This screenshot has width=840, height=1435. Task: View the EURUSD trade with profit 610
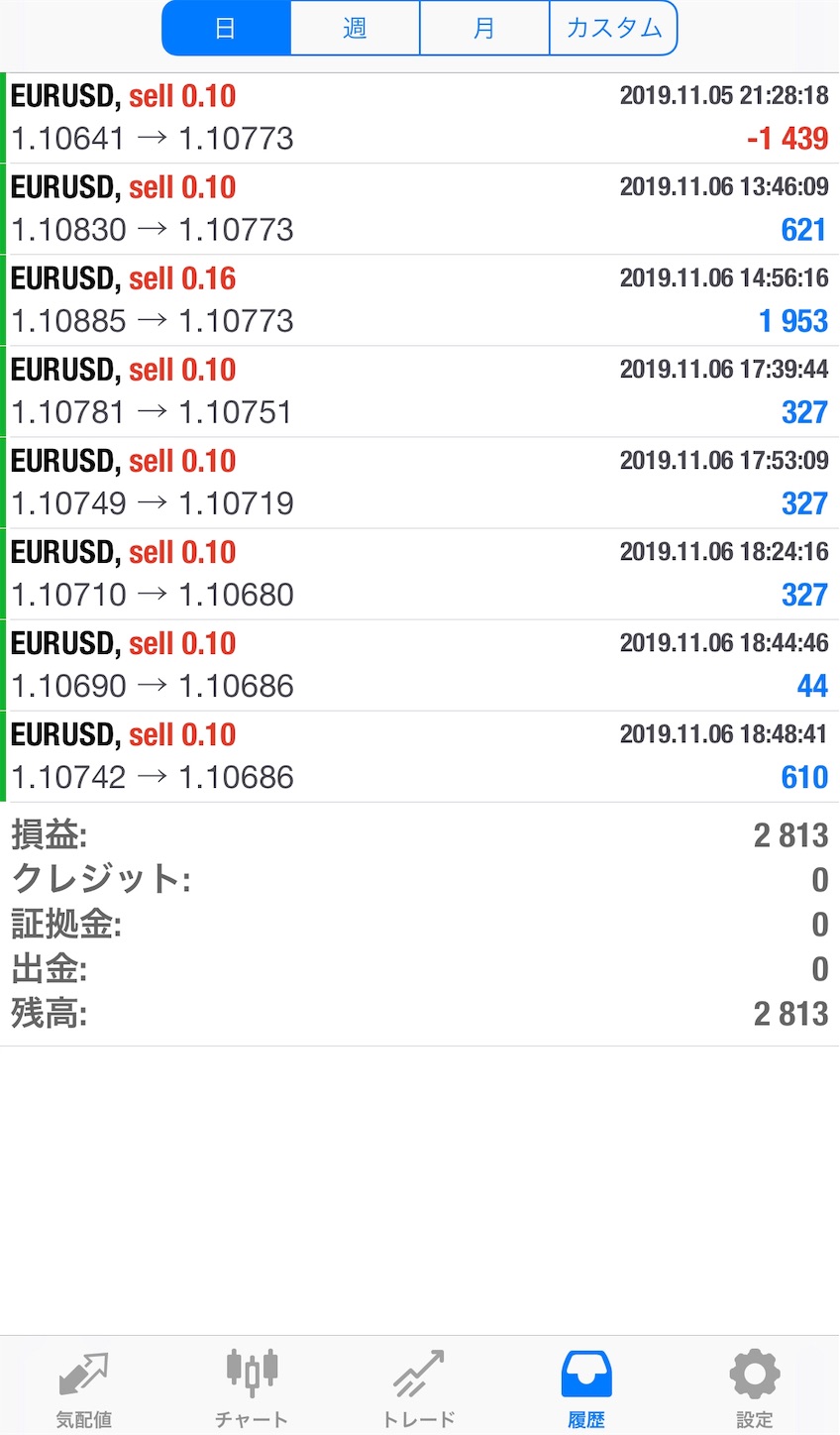[x=420, y=756]
